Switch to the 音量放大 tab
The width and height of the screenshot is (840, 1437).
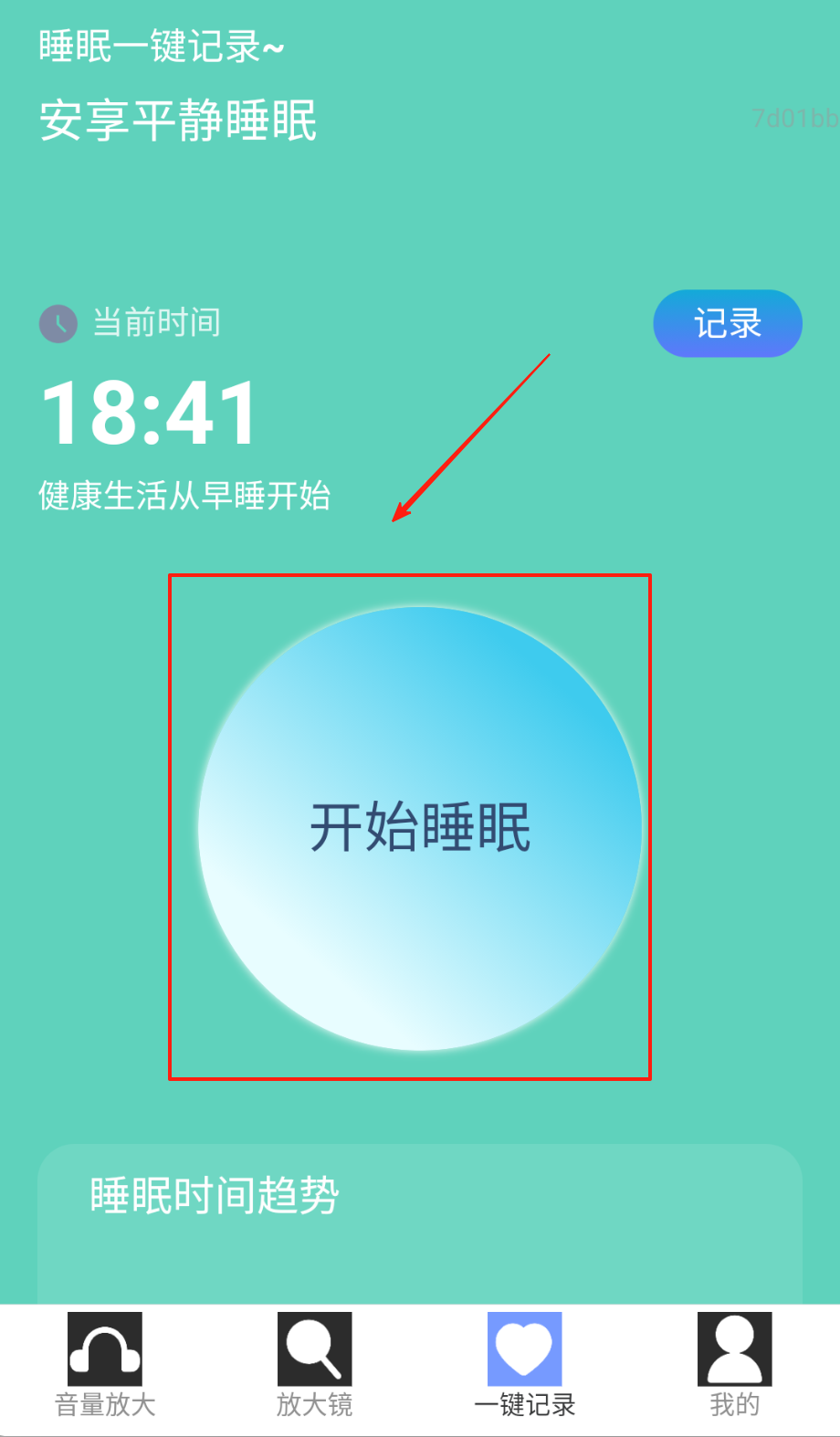pyautogui.click(x=105, y=1364)
